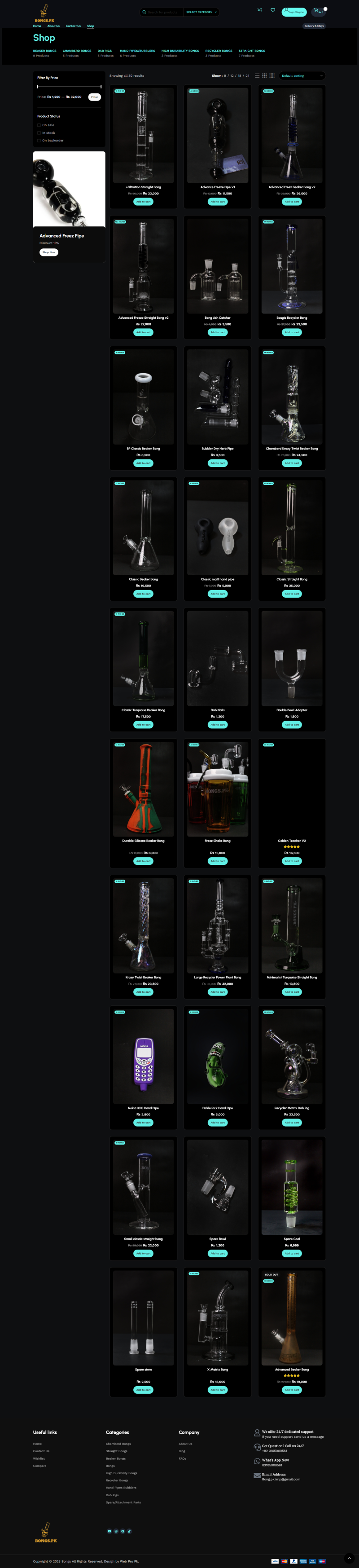
Task: Open the compare shuffle icon
Action: pos(259,10)
